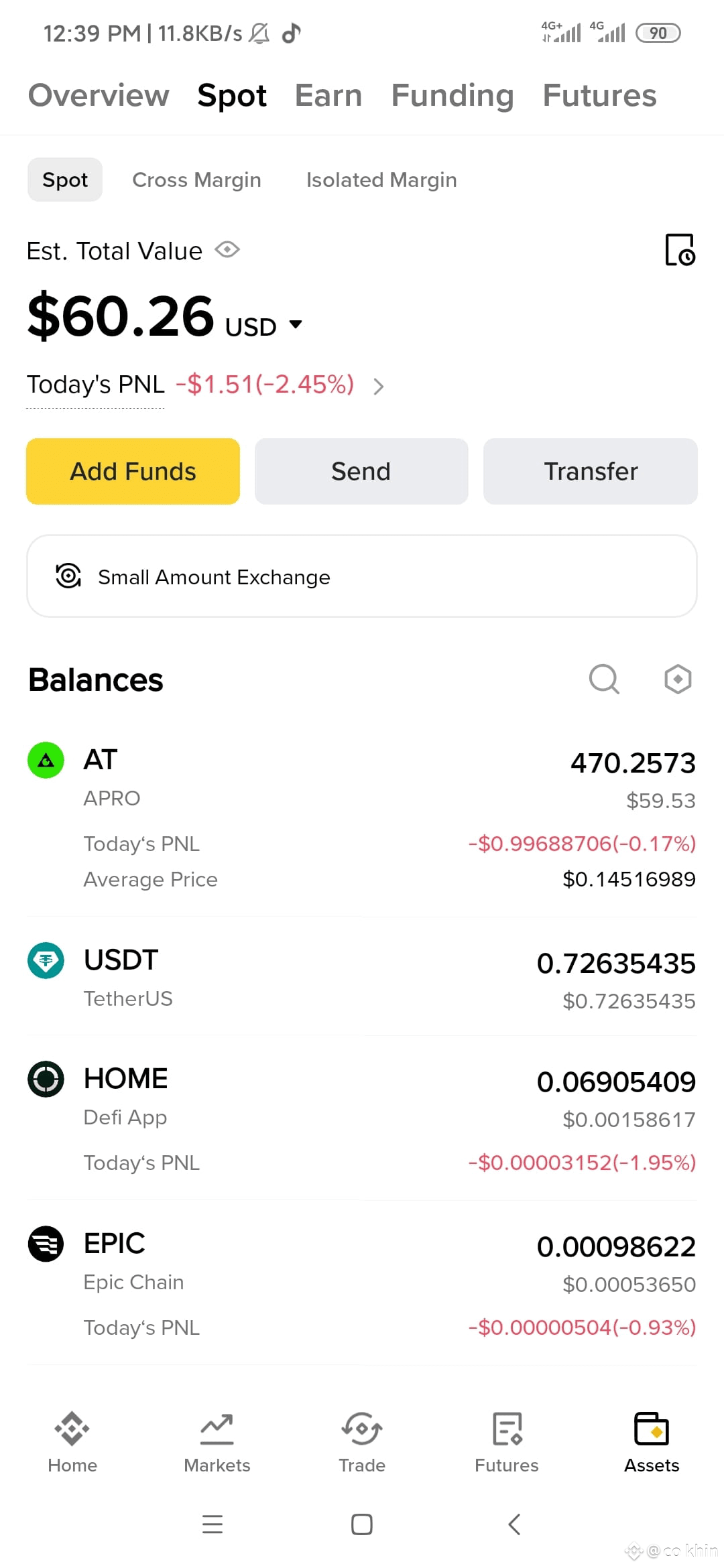This screenshot has height=1568, width=724.
Task: Open the USD currency dropdown
Action: 296,325
